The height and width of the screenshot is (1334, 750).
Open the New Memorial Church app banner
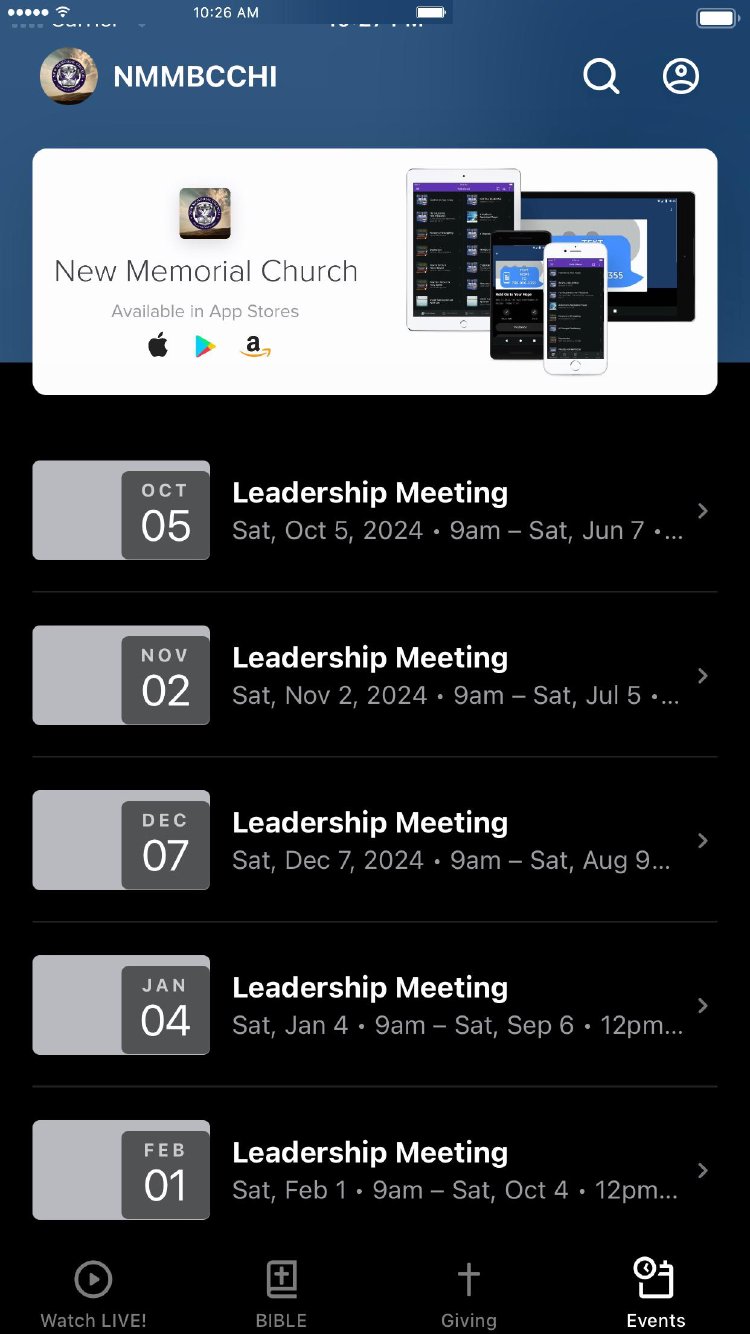click(x=375, y=272)
